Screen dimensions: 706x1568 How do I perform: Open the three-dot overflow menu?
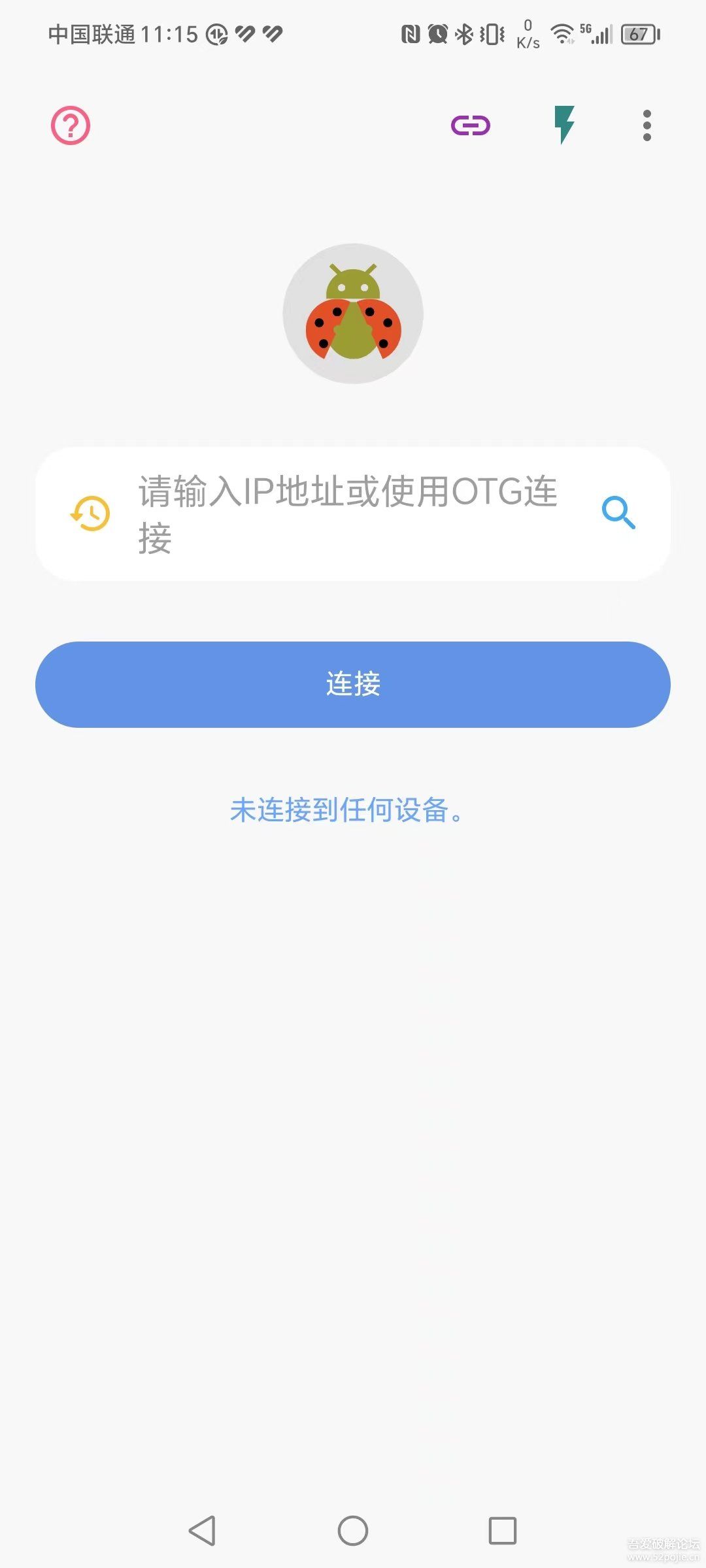[x=647, y=125]
